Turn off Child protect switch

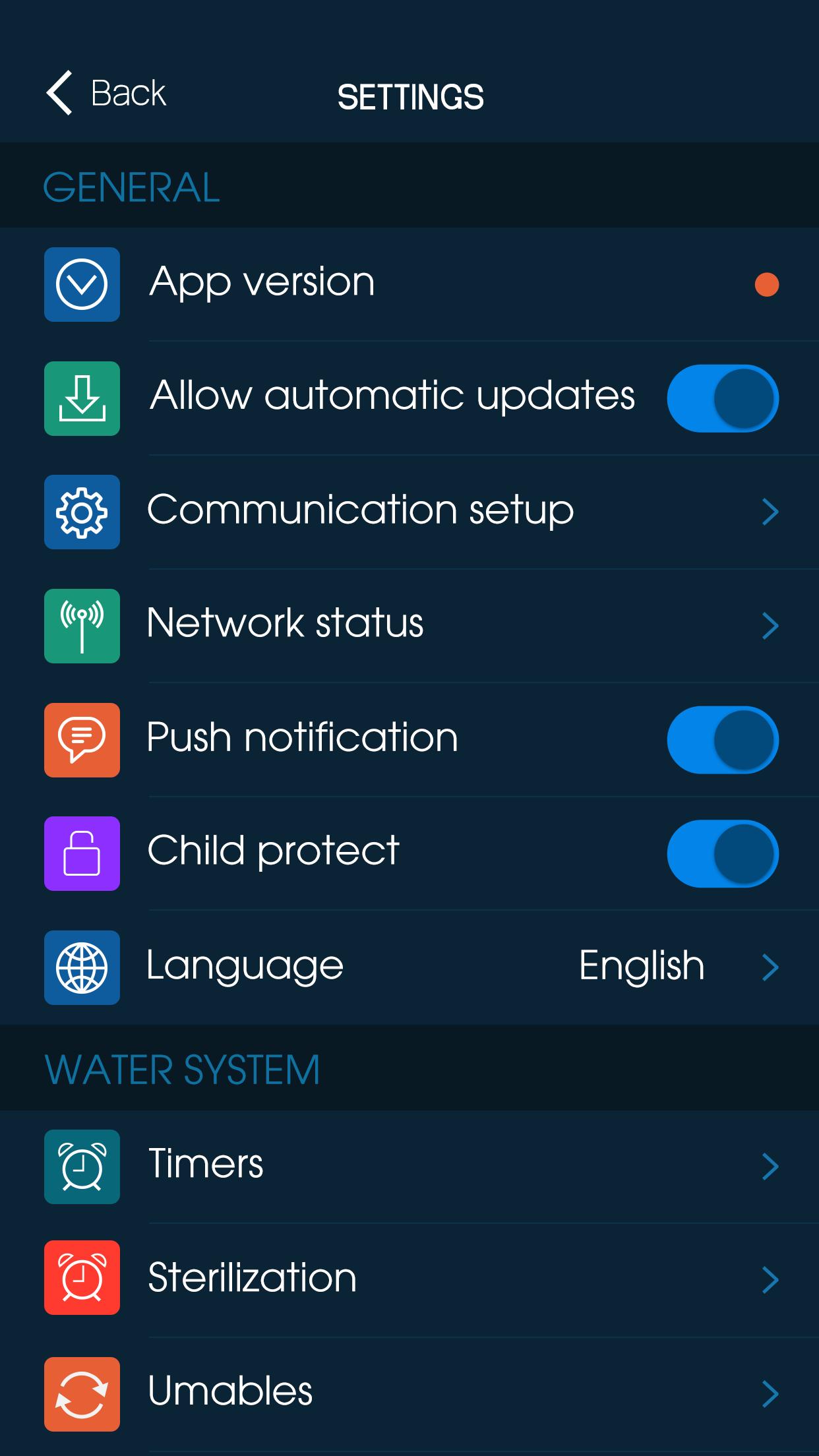723,853
